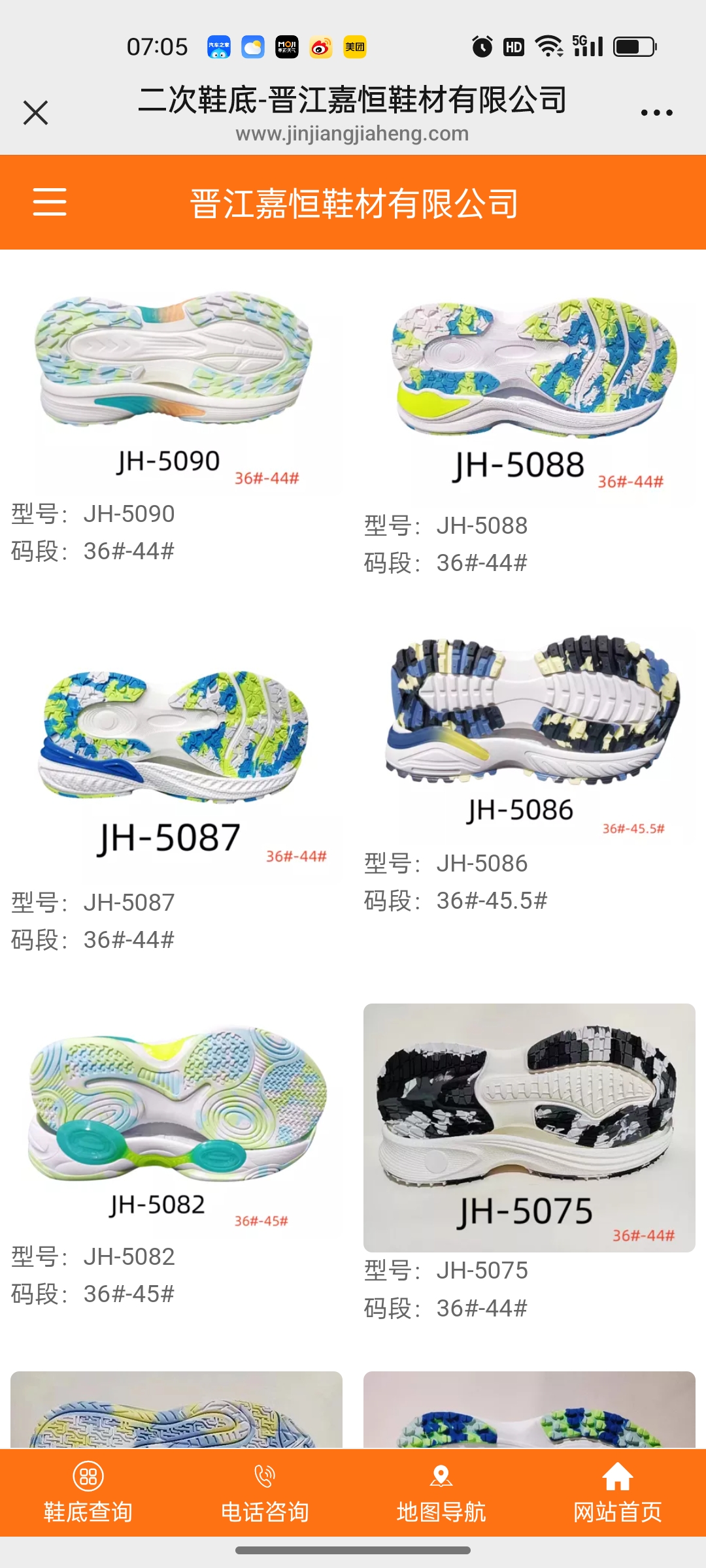View the JH-5088 sole details
The height and width of the screenshot is (1568, 706).
point(528,392)
